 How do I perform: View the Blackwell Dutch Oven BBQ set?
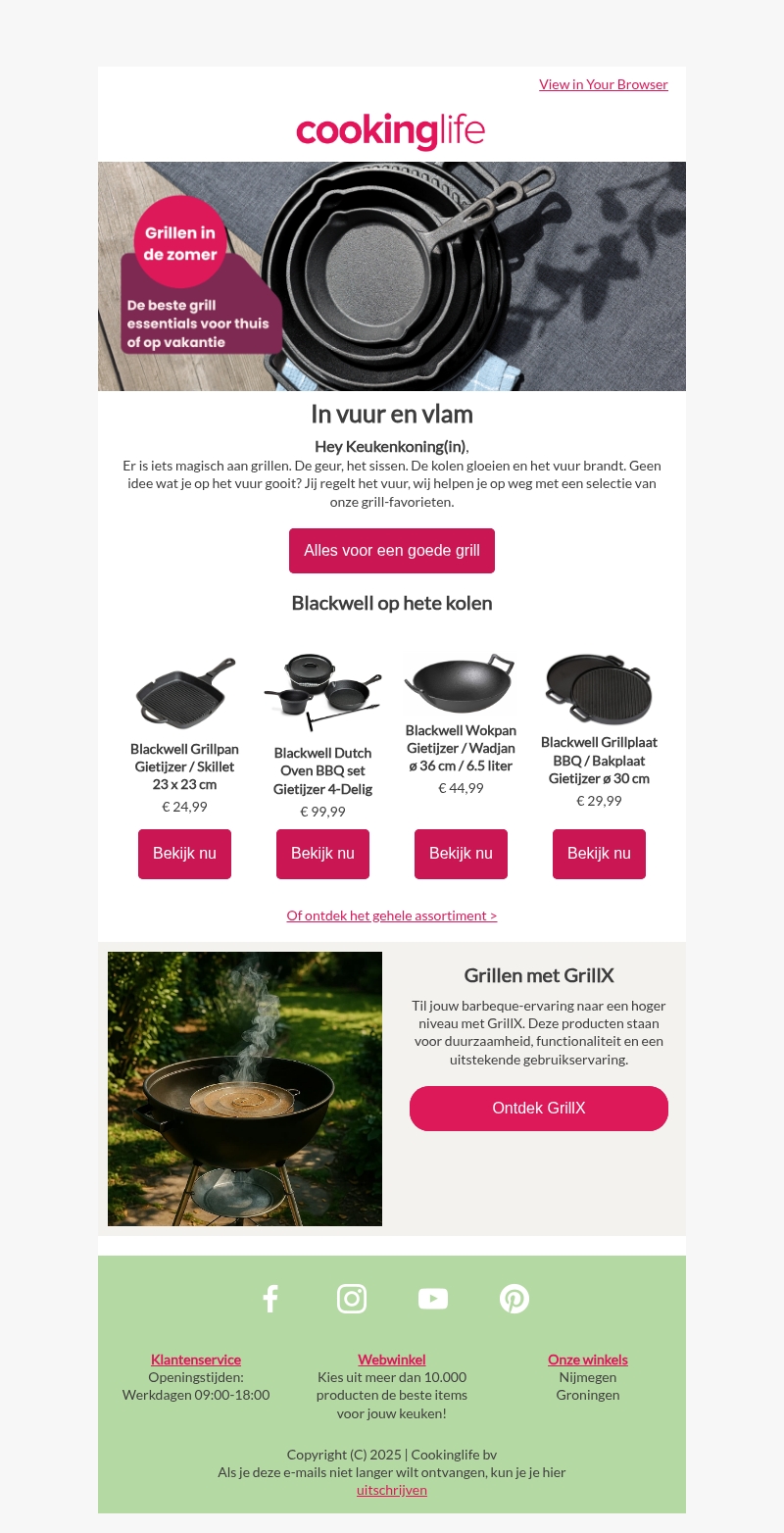point(322,854)
